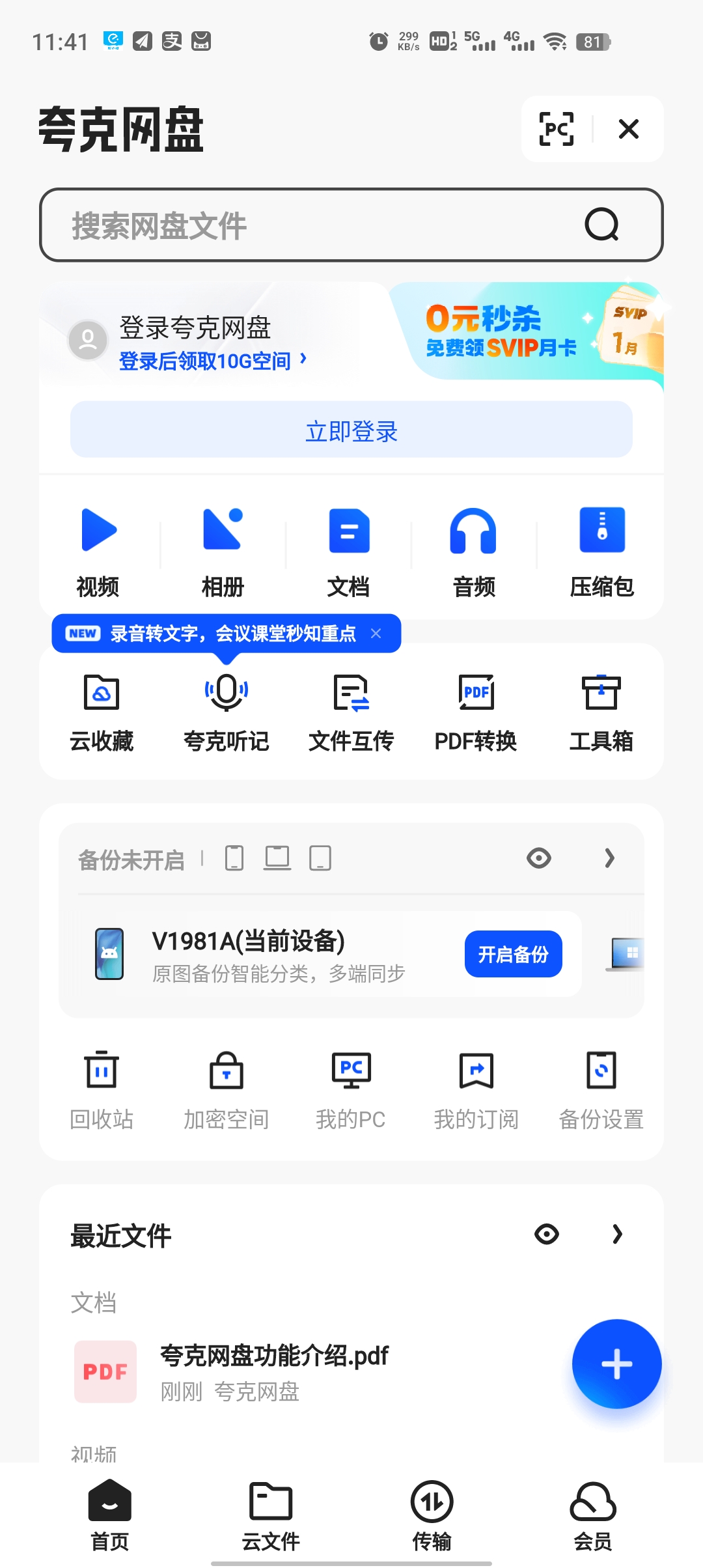Open the PC scan icon
Screen dimensions: 703x1568
[557, 129]
